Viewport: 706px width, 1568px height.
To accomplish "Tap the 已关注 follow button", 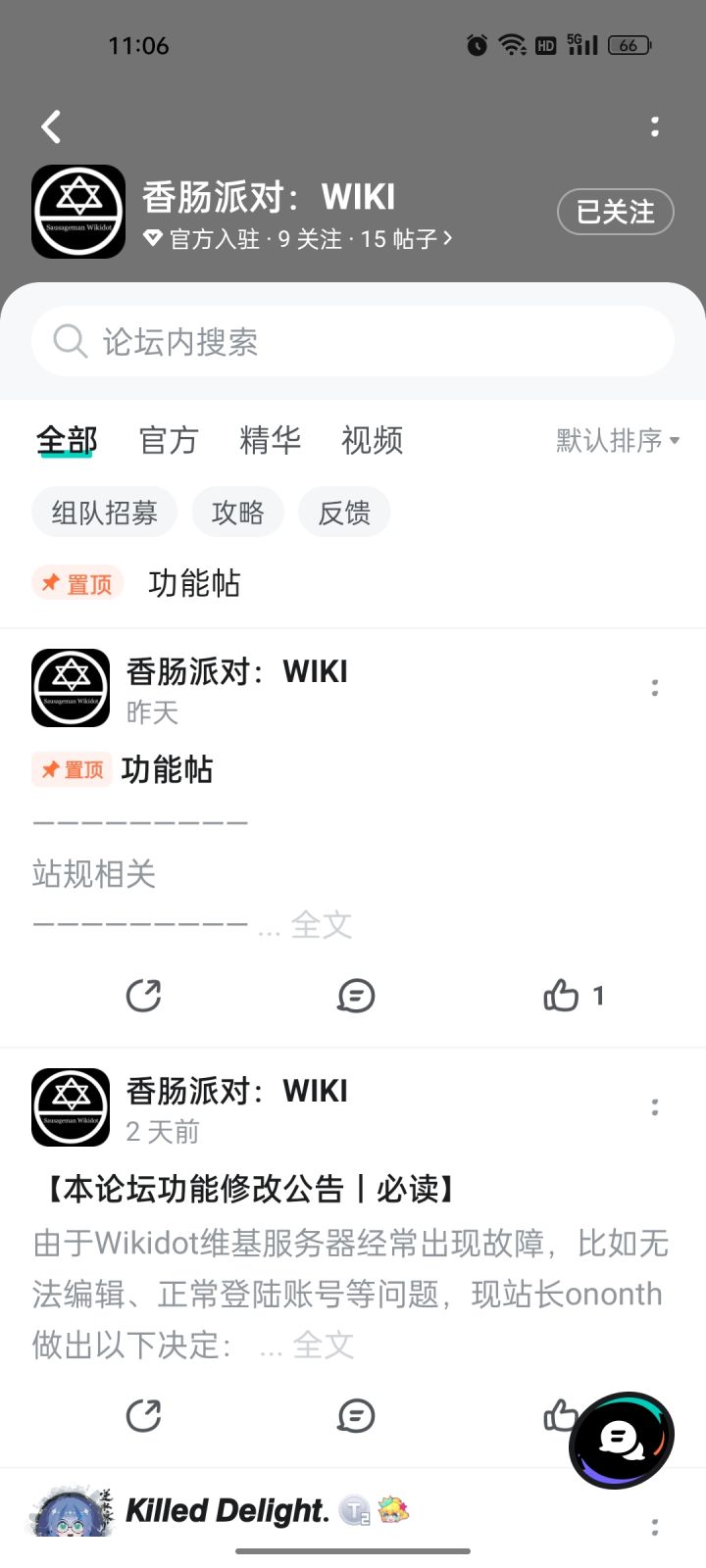I will 615,212.
